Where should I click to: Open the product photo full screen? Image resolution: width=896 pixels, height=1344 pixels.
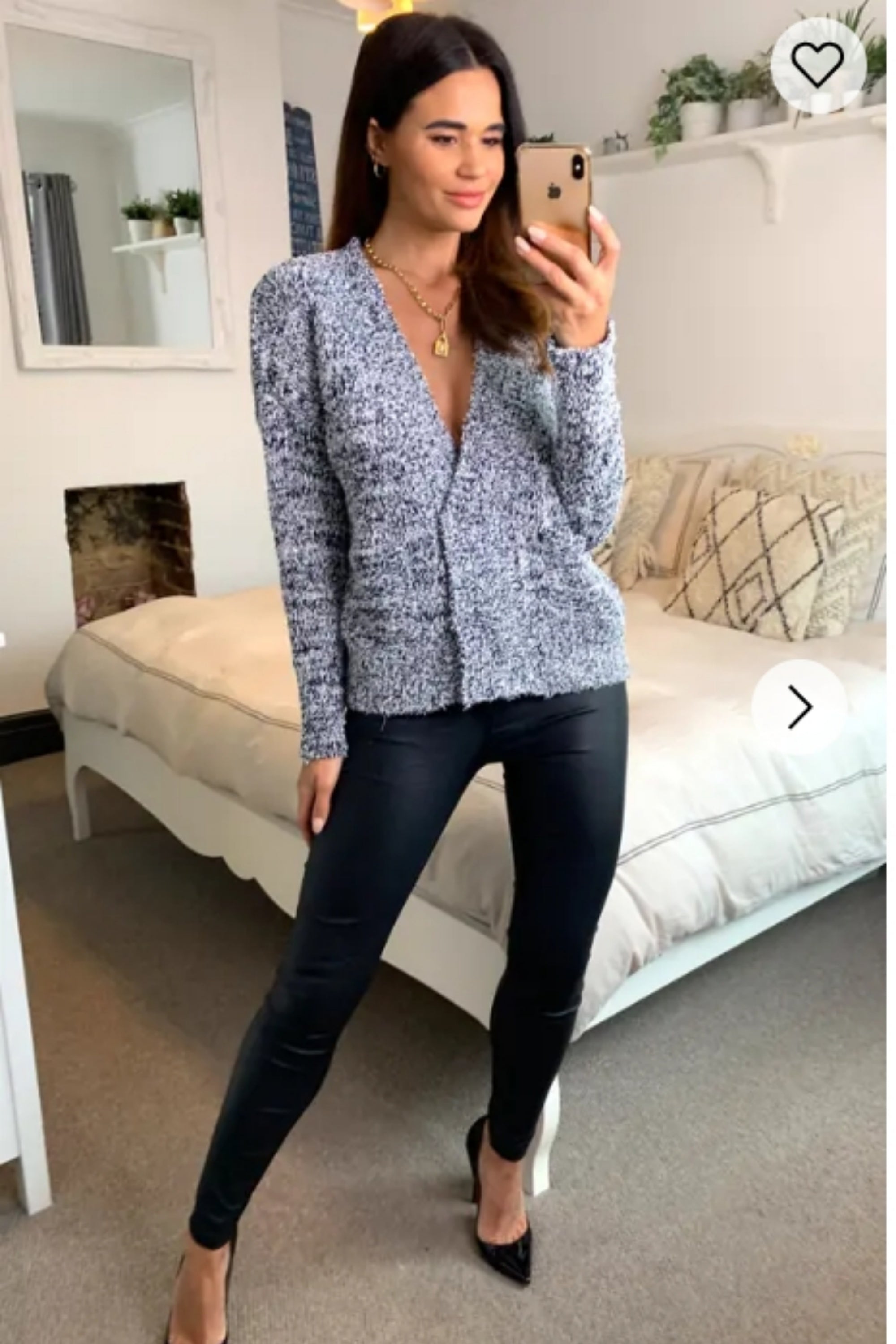tap(434, 629)
